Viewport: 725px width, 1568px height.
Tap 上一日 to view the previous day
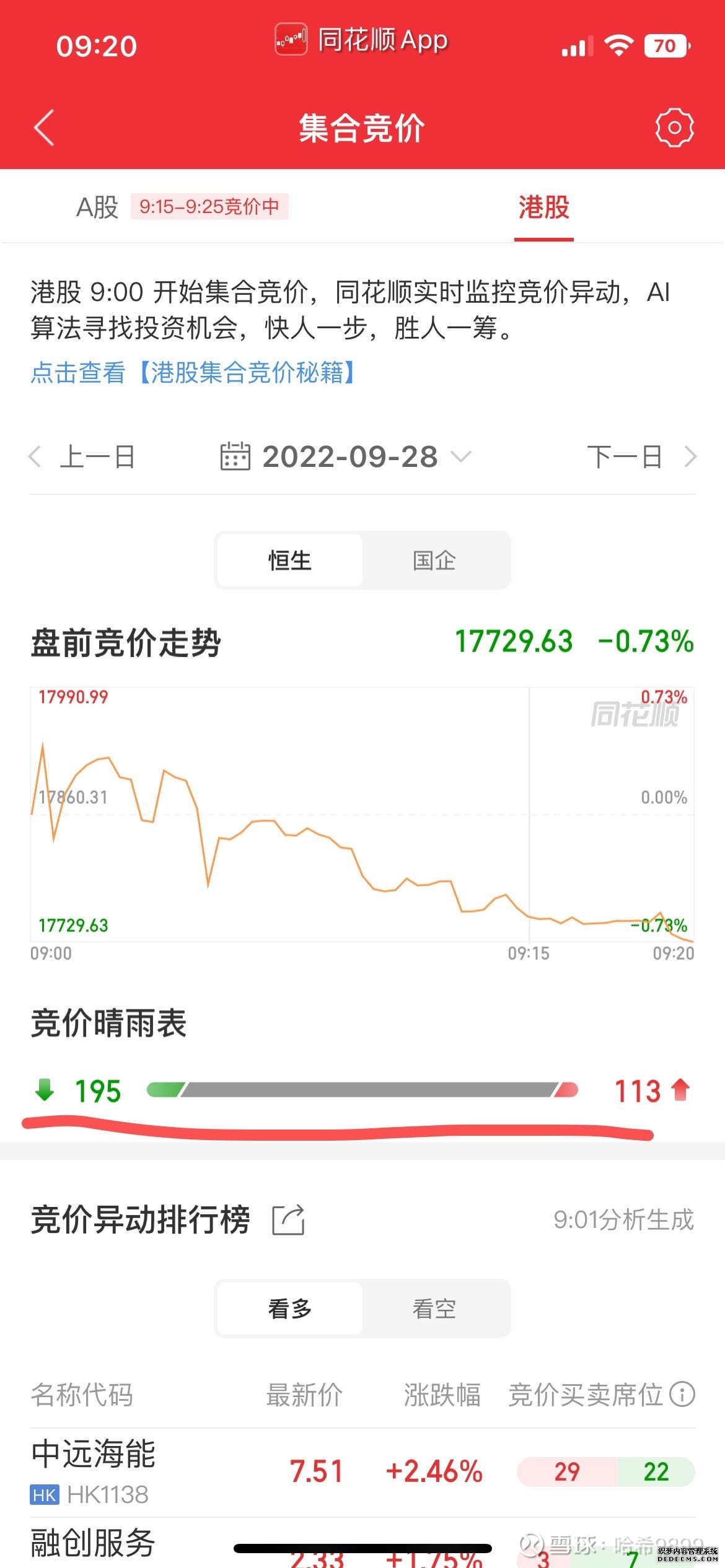click(x=99, y=456)
